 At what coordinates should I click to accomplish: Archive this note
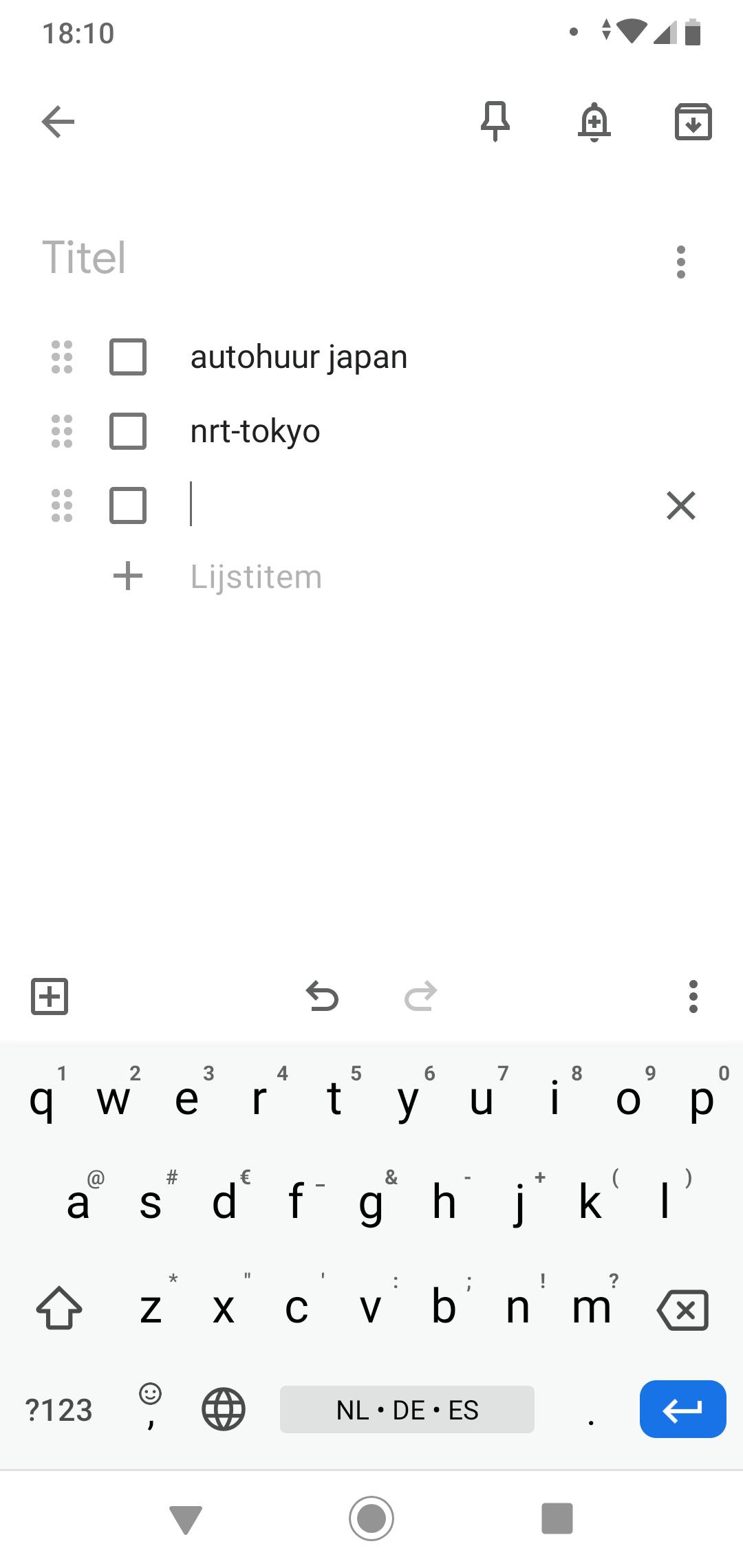point(693,122)
